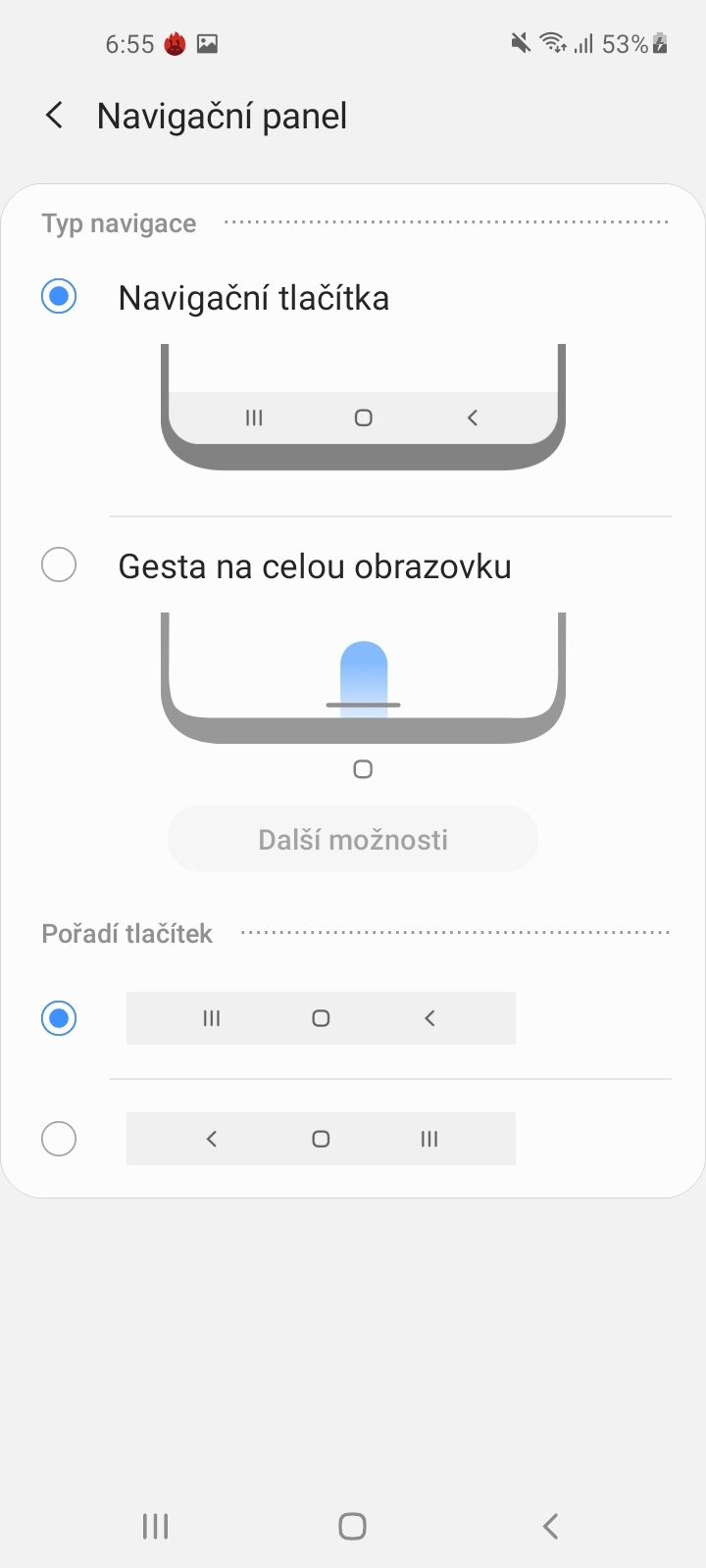Tap the Back button in the navigation bar
Viewport: 706px width, 1568px height.
pos(549,1525)
